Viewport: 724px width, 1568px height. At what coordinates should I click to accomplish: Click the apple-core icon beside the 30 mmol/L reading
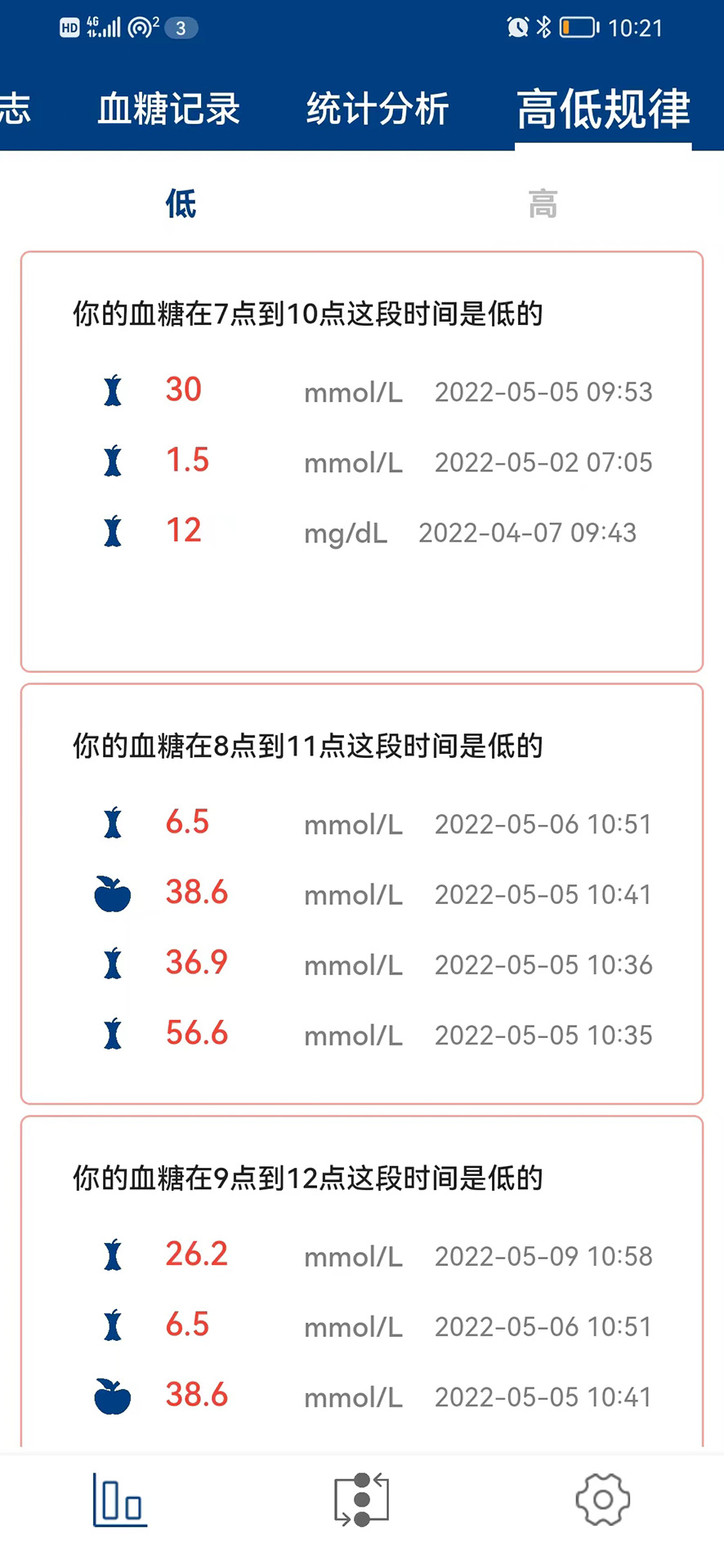point(113,390)
